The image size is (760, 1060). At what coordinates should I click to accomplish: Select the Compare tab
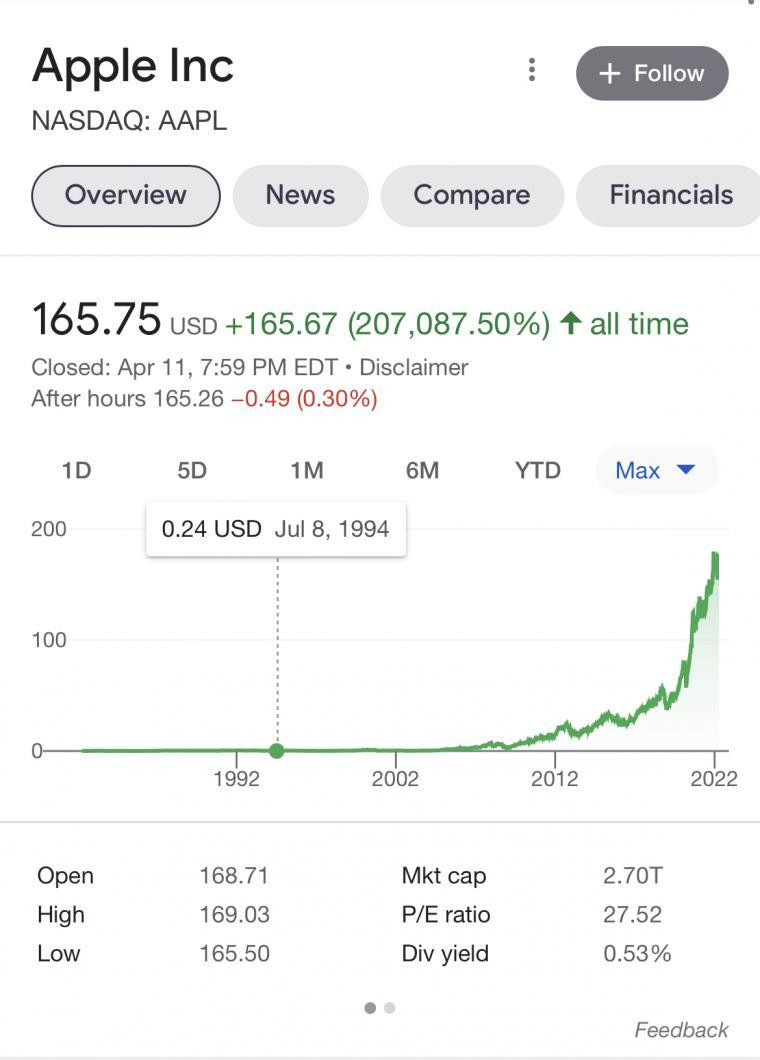pos(471,195)
